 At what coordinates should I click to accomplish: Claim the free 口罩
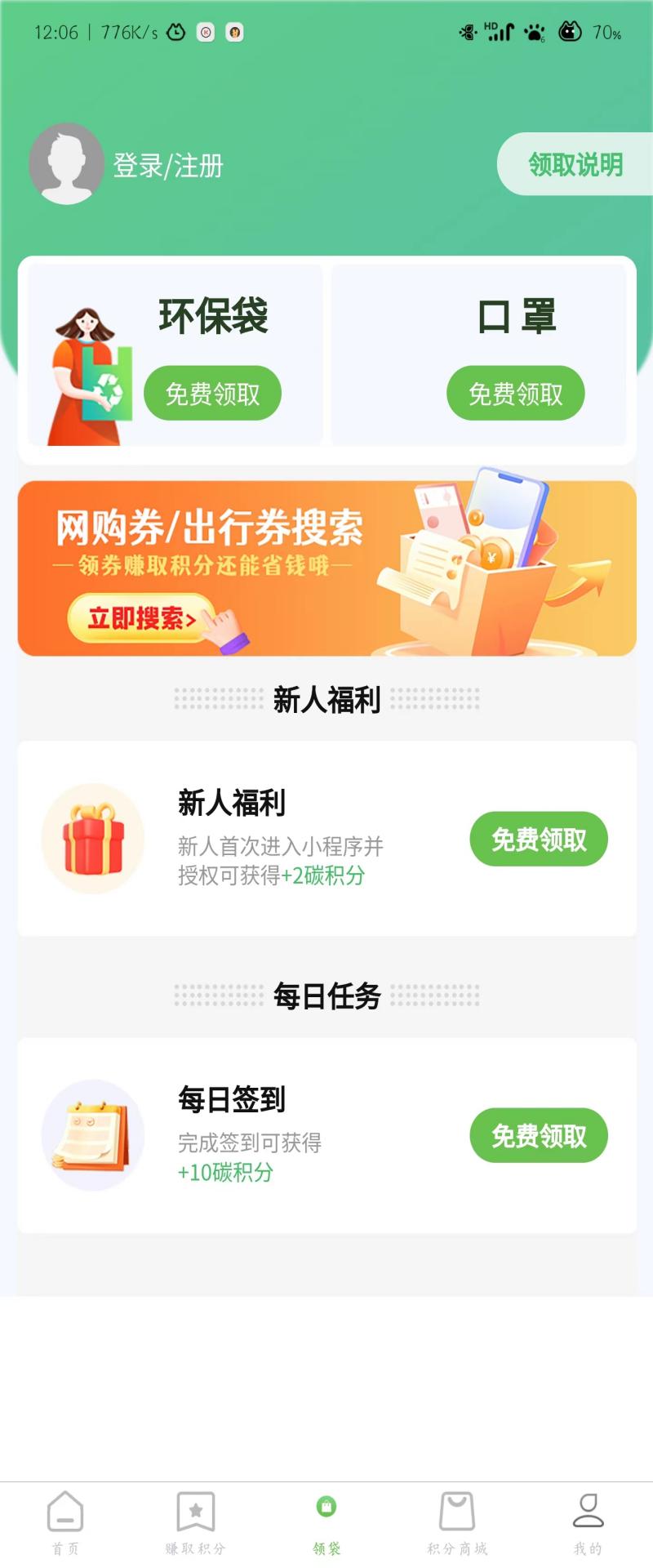(515, 394)
